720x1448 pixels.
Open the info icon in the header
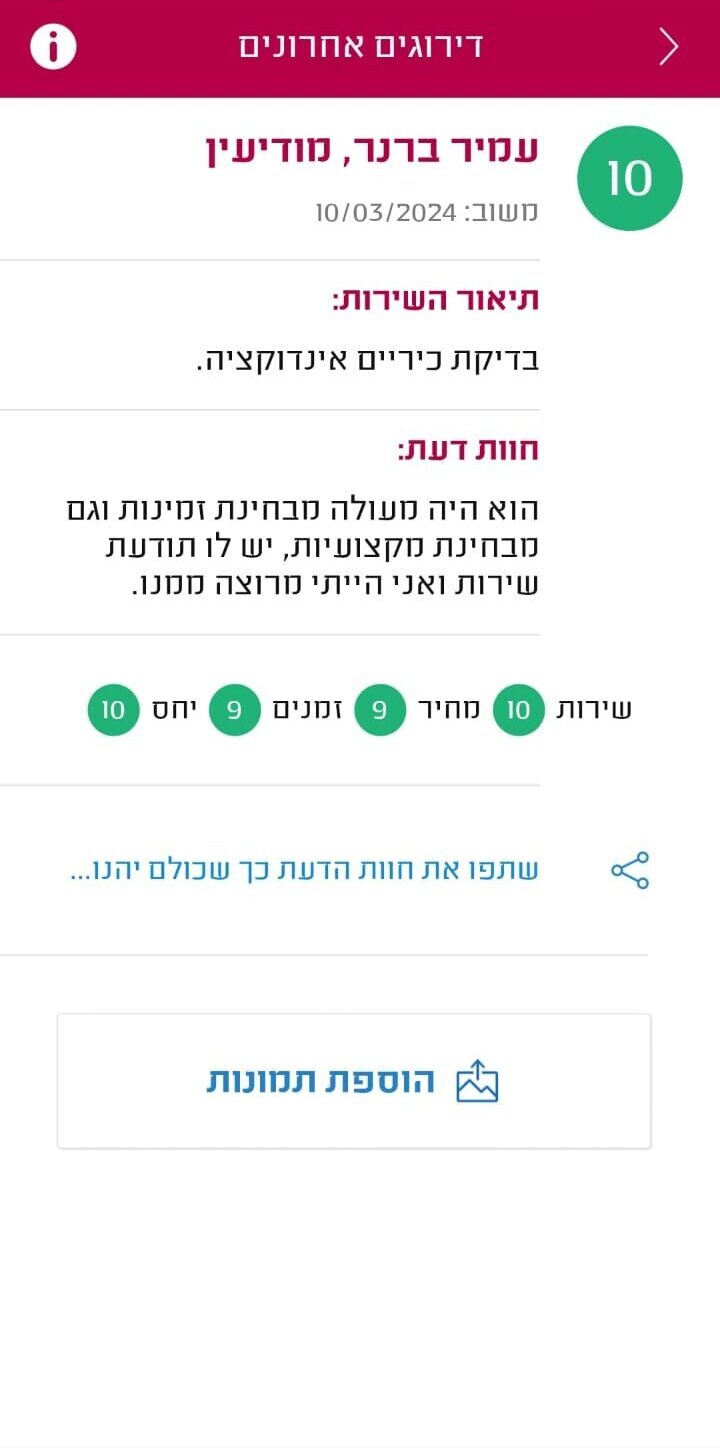[53, 46]
